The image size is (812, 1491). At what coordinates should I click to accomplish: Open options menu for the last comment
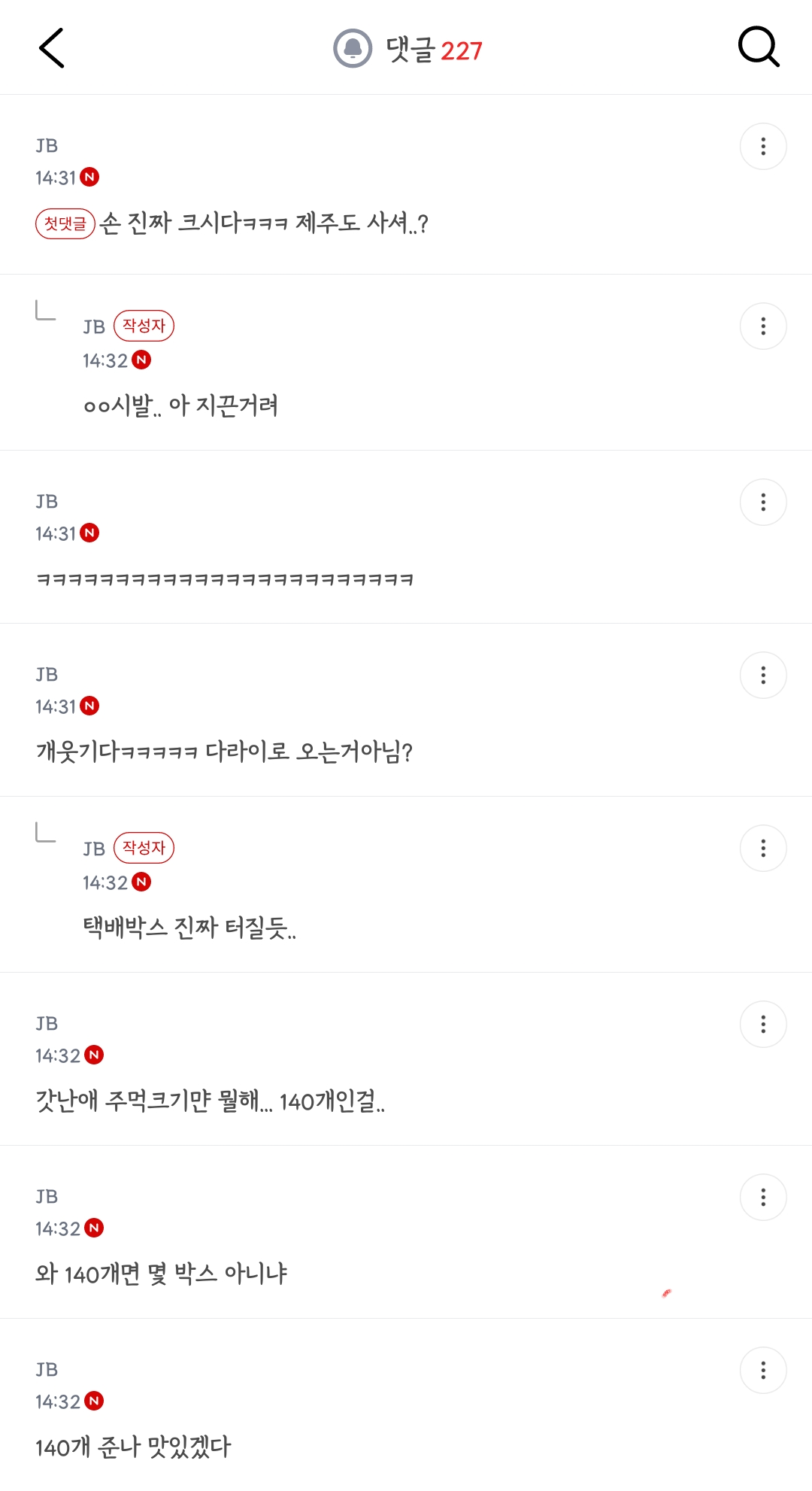click(763, 1369)
